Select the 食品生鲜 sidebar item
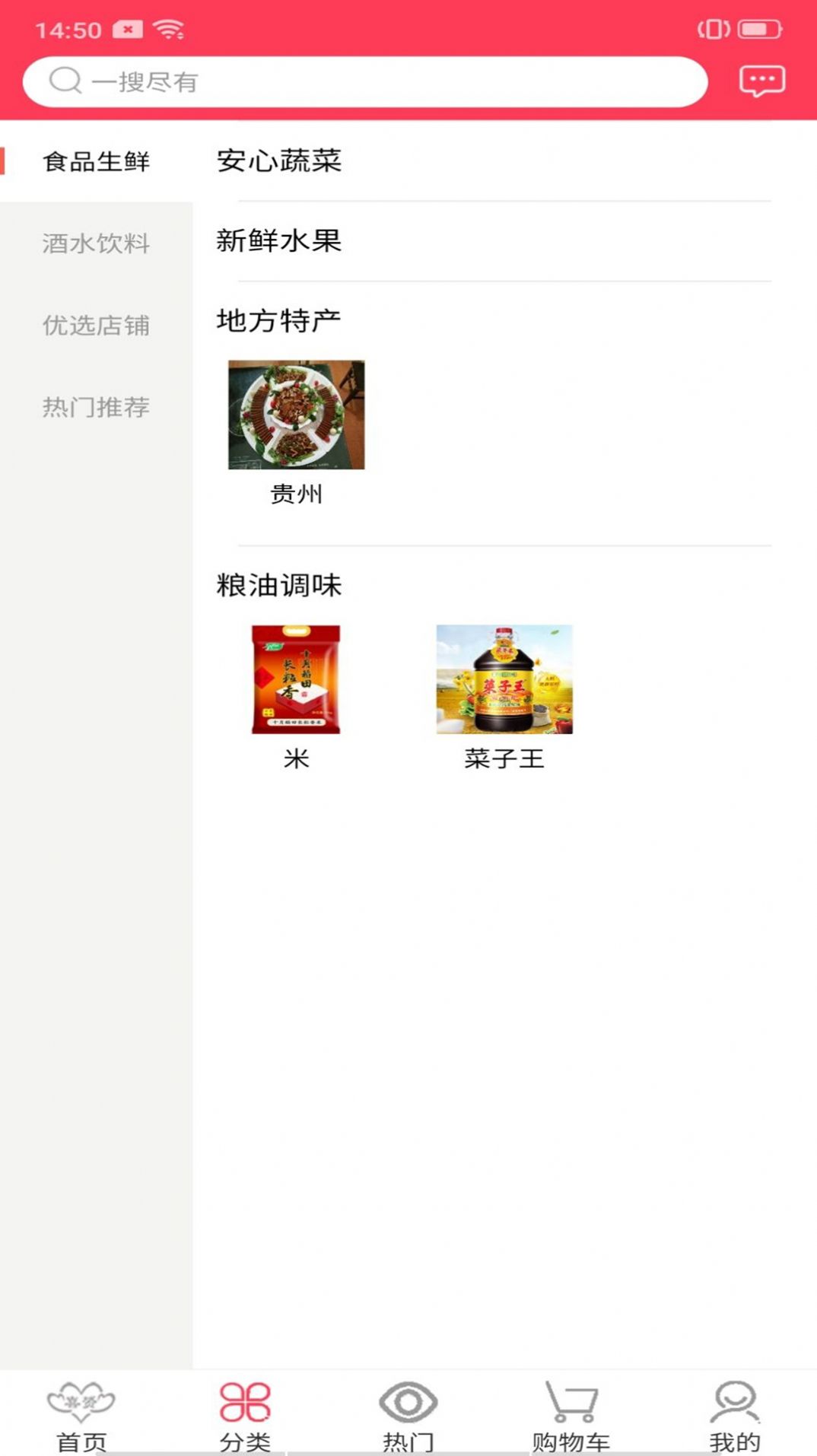The width and height of the screenshot is (817, 1456). click(x=98, y=161)
